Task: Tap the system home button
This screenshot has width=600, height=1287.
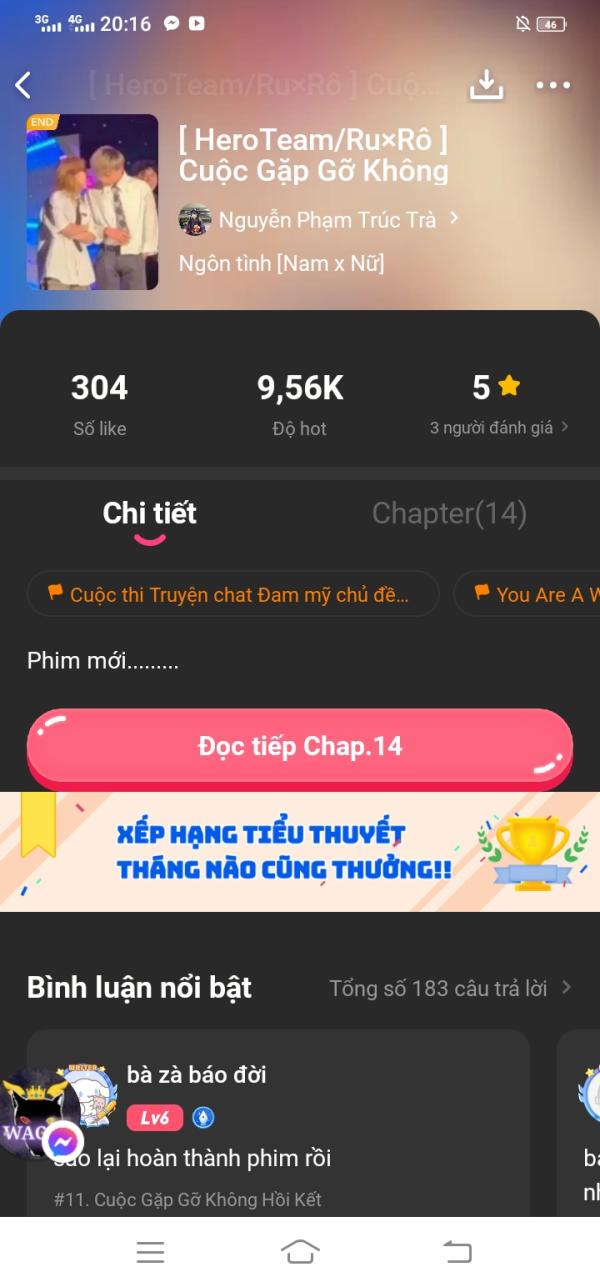Action: coord(300,1251)
